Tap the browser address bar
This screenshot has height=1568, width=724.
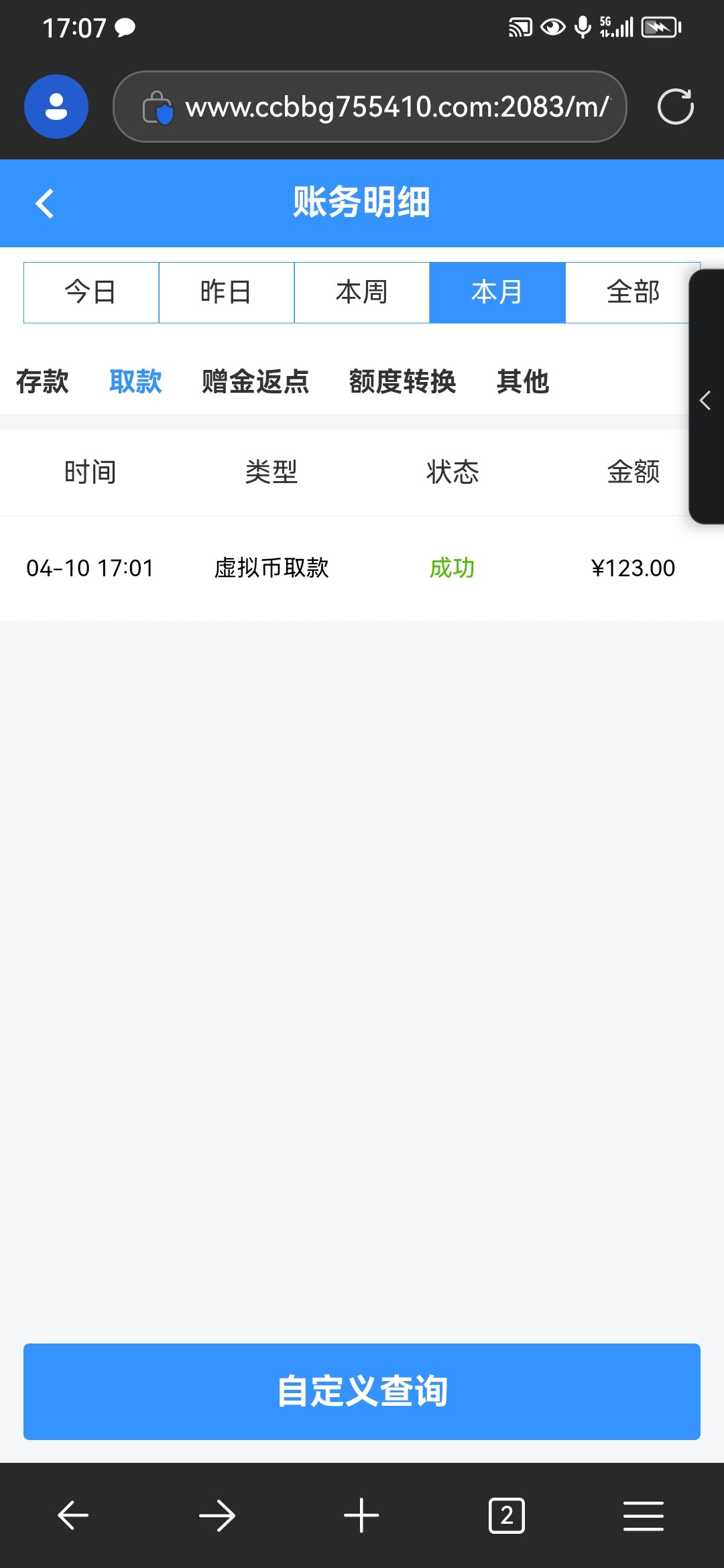coord(396,107)
